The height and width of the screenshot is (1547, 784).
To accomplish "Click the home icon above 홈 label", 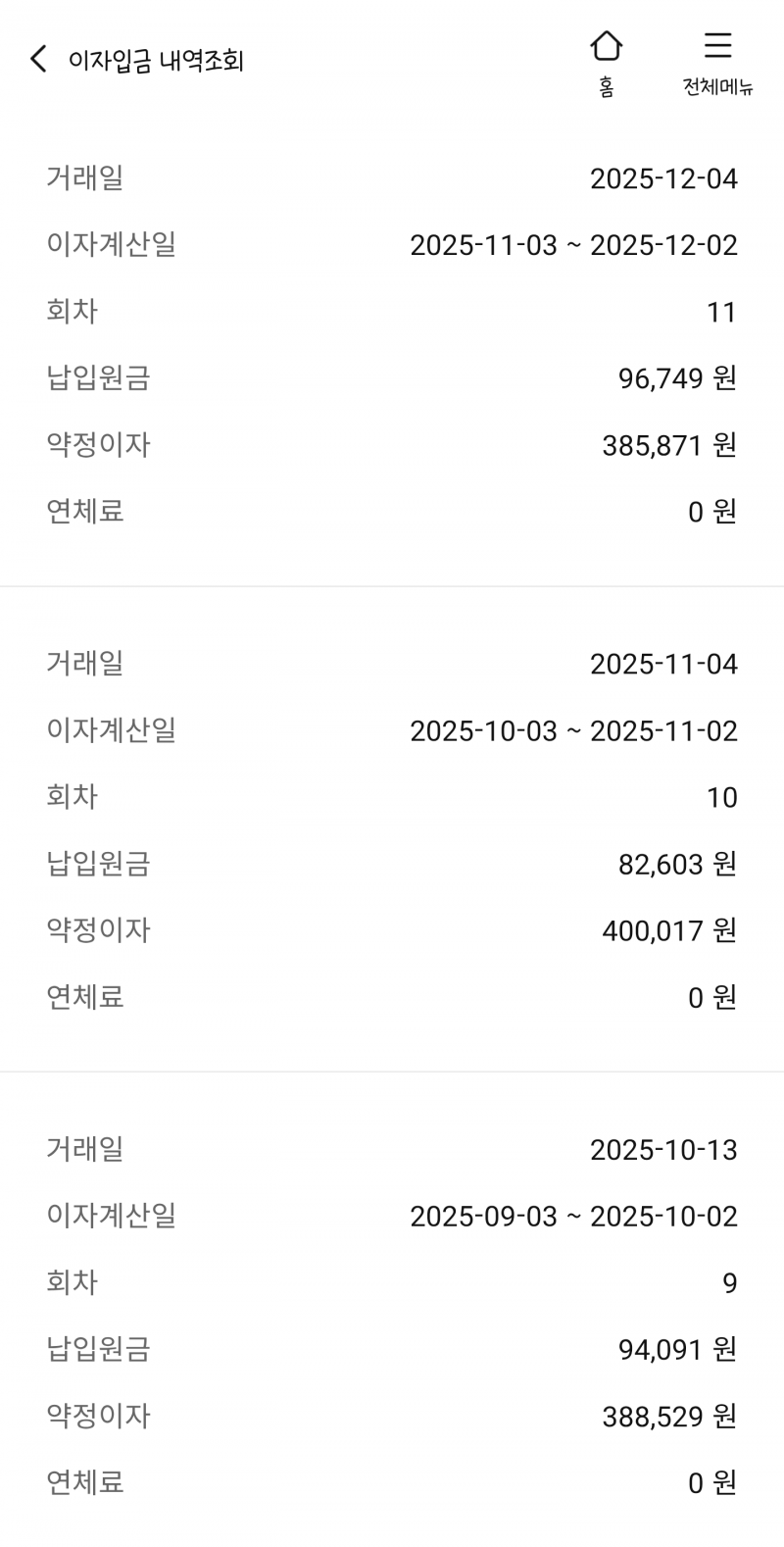I will pyautogui.click(x=609, y=45).
